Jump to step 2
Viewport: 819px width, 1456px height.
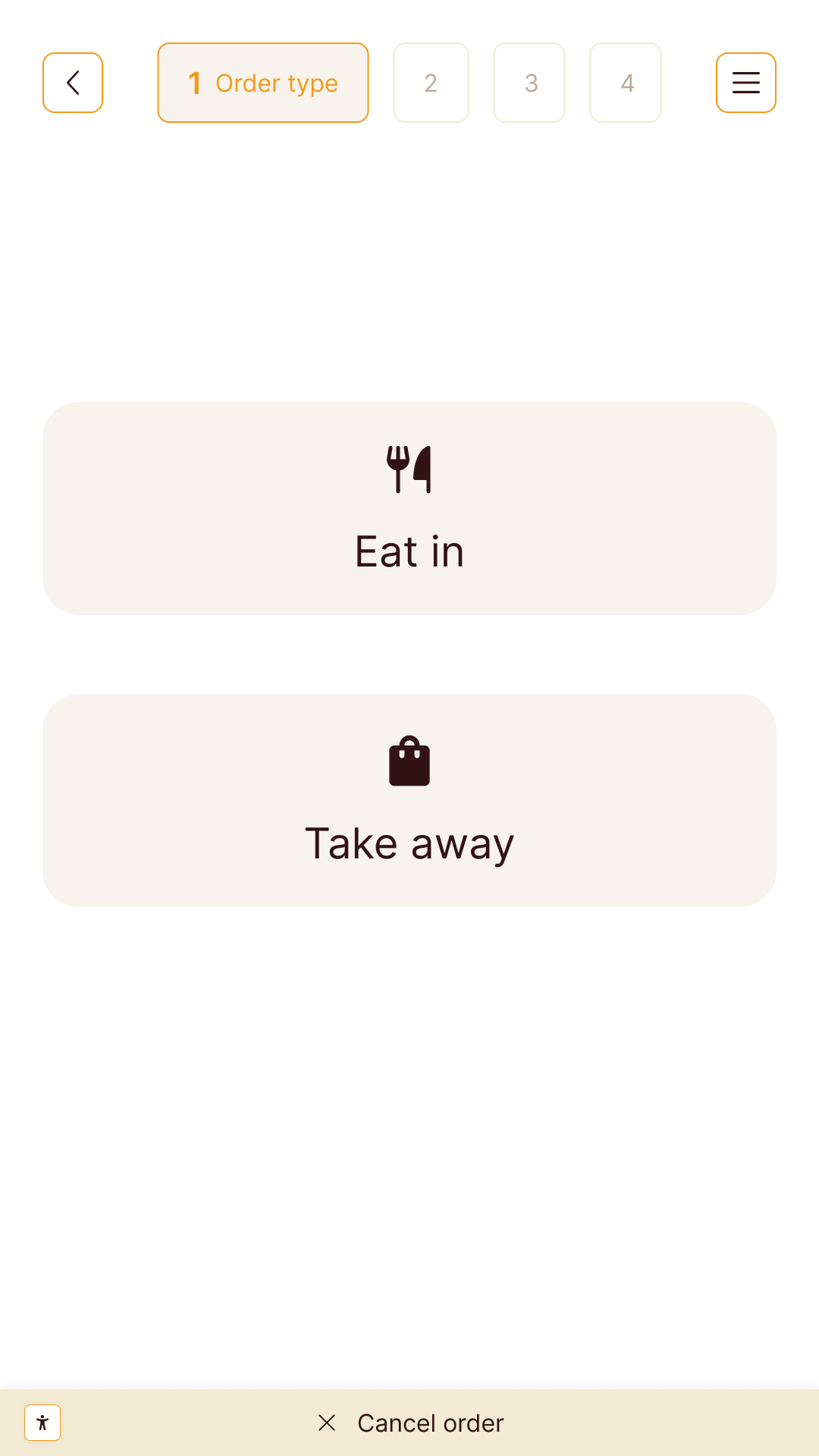click(431, 83)
